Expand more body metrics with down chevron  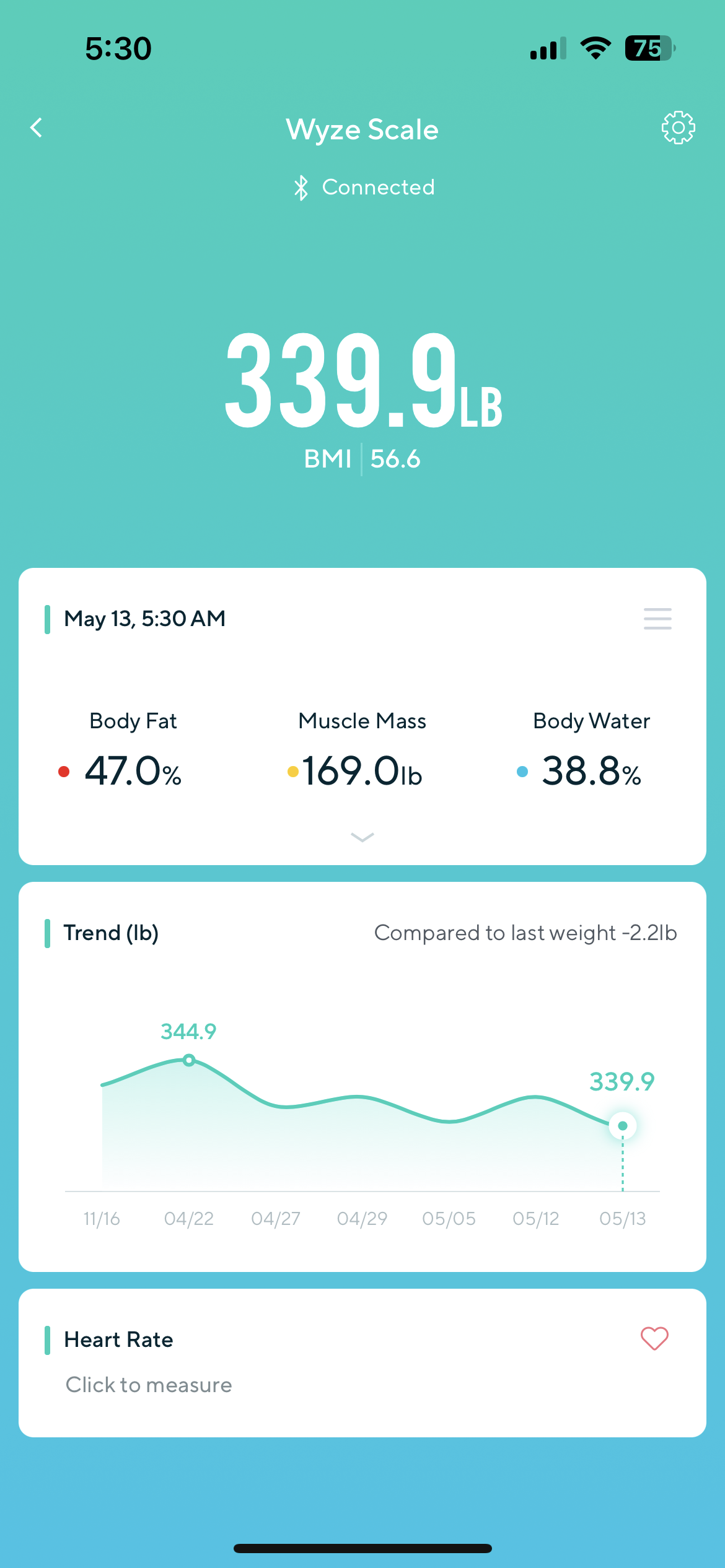point(362,837)
